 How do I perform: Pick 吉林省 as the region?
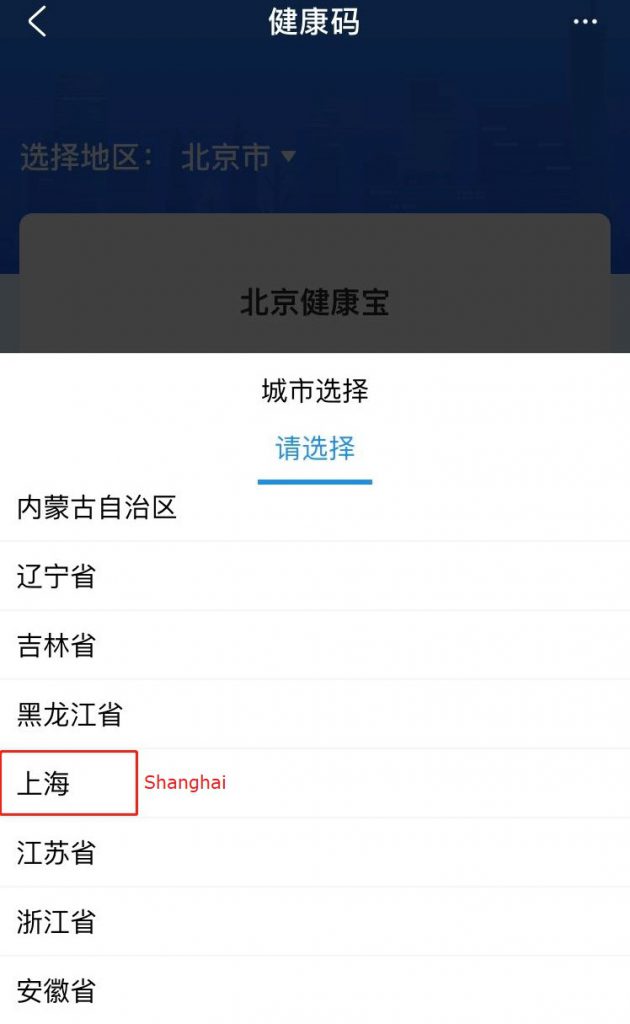(x=56, y=646)
